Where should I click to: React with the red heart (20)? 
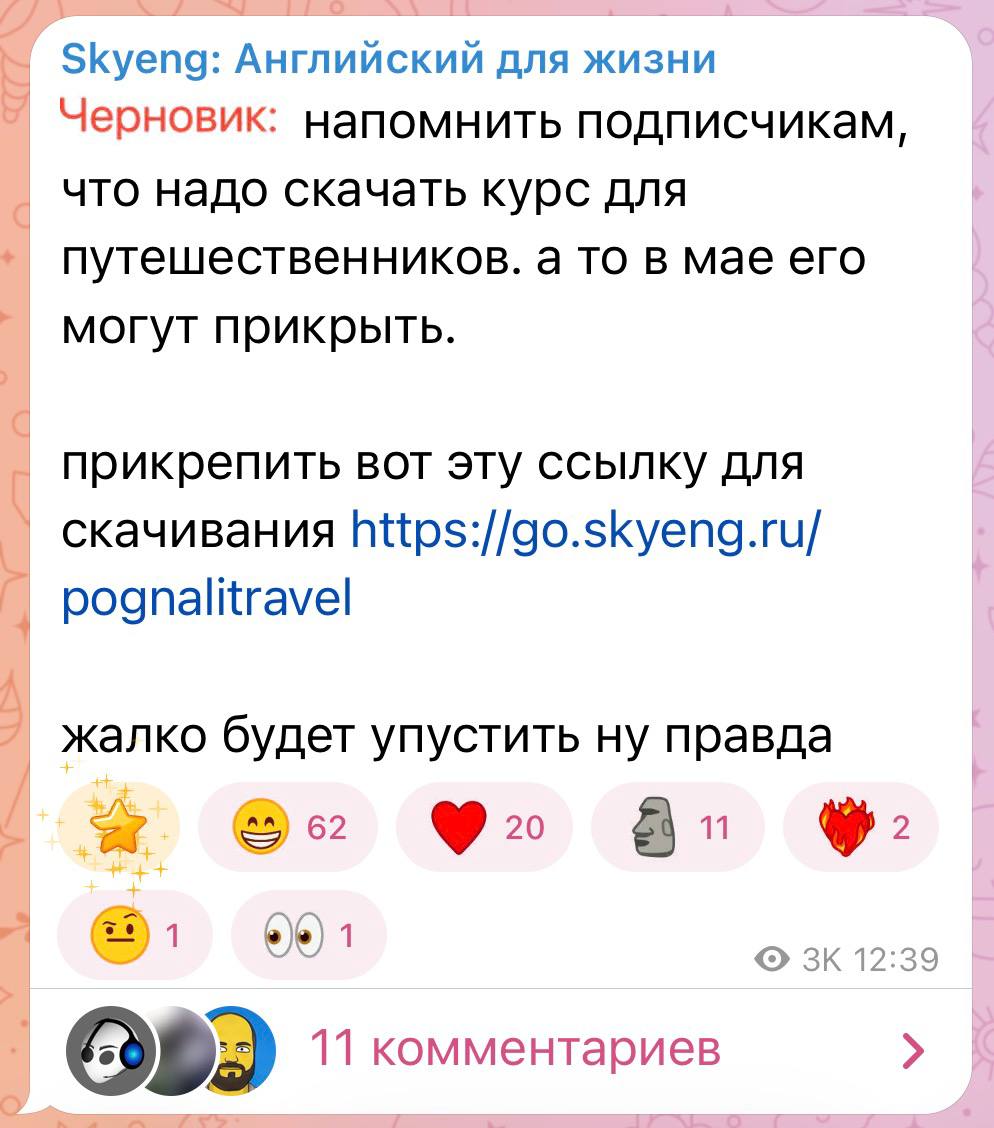485,828
